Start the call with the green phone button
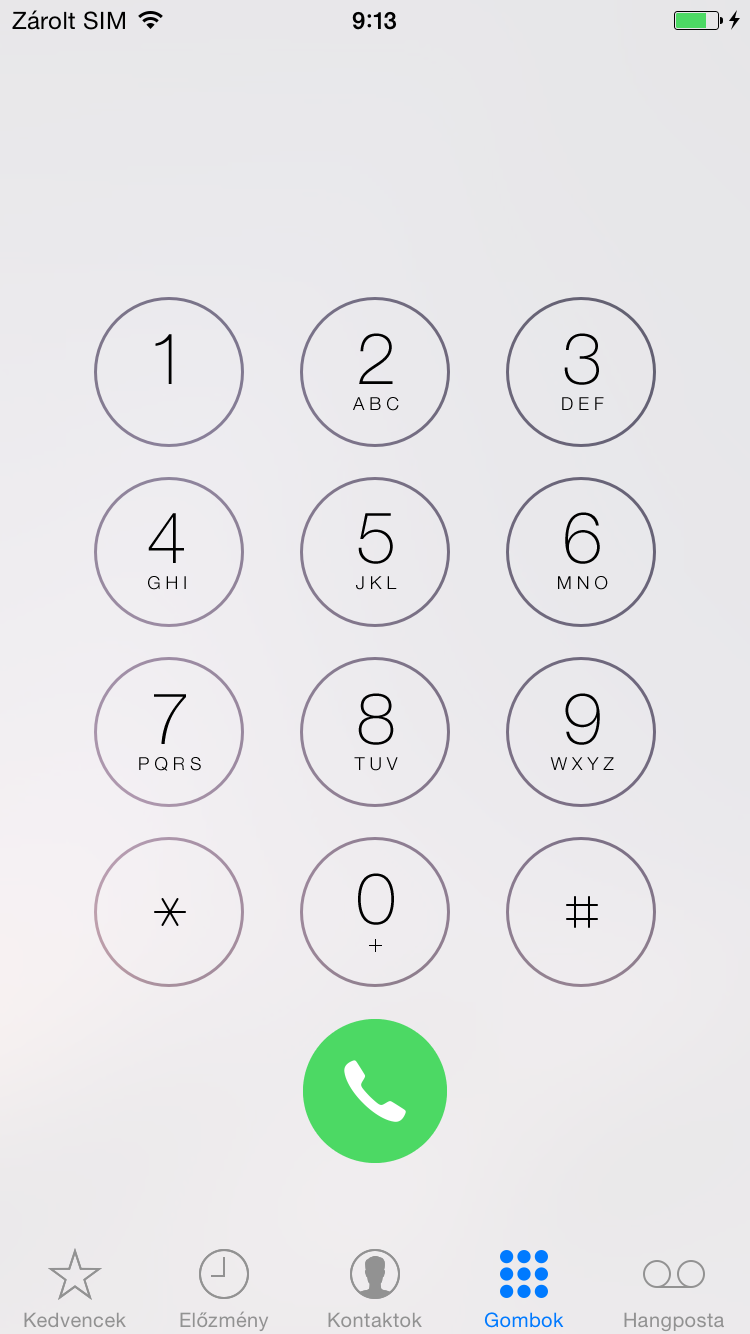 point(375,1091)
